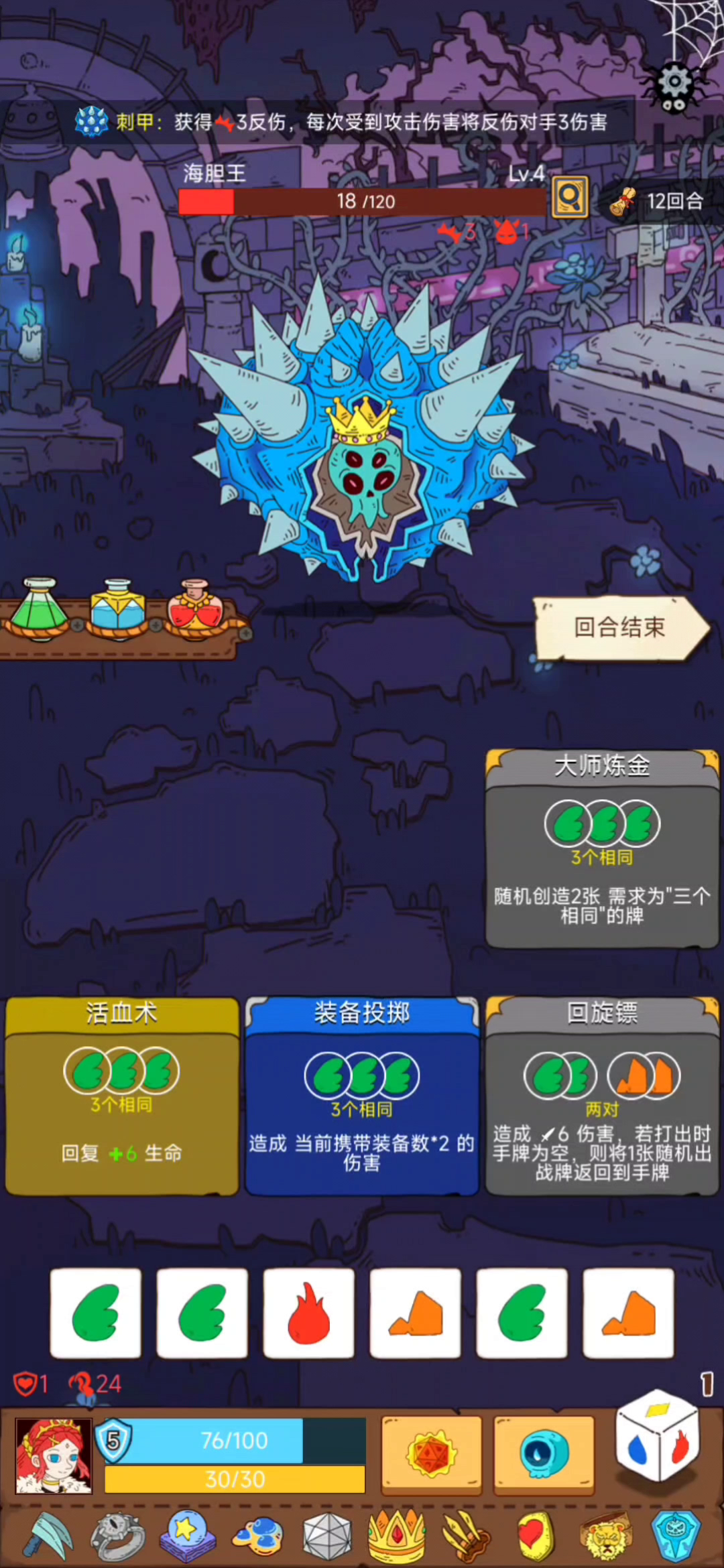Open the heroine's portrait

tap(54, 1456)
